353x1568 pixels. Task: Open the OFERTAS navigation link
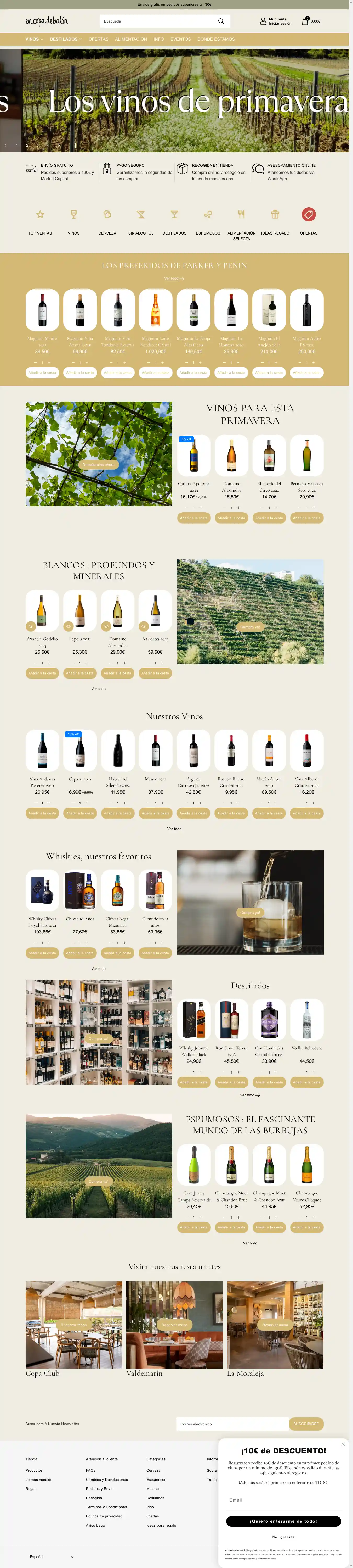(x=98, y=39)
